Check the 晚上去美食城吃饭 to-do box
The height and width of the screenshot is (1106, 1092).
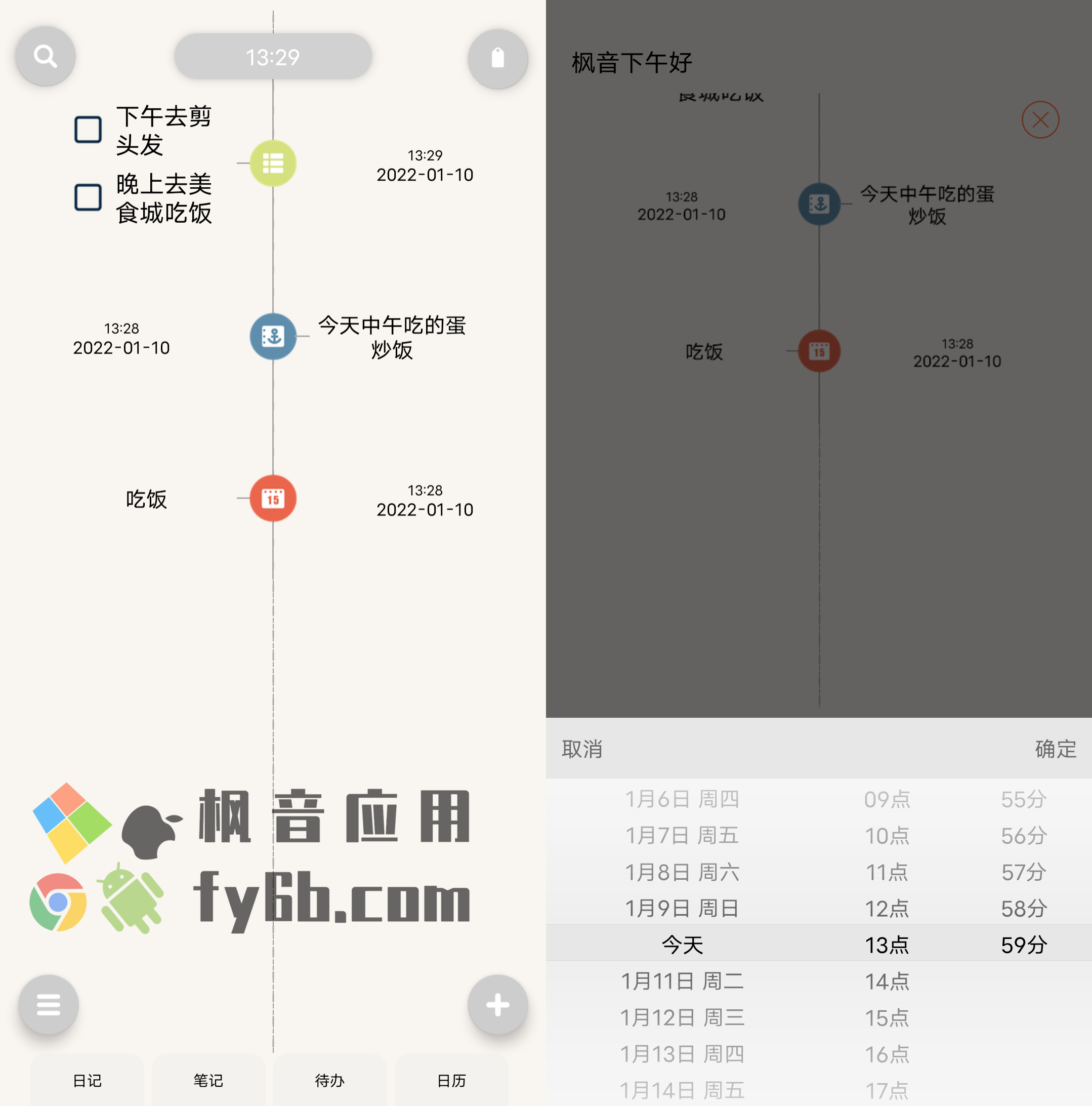[x=88, y=197]
